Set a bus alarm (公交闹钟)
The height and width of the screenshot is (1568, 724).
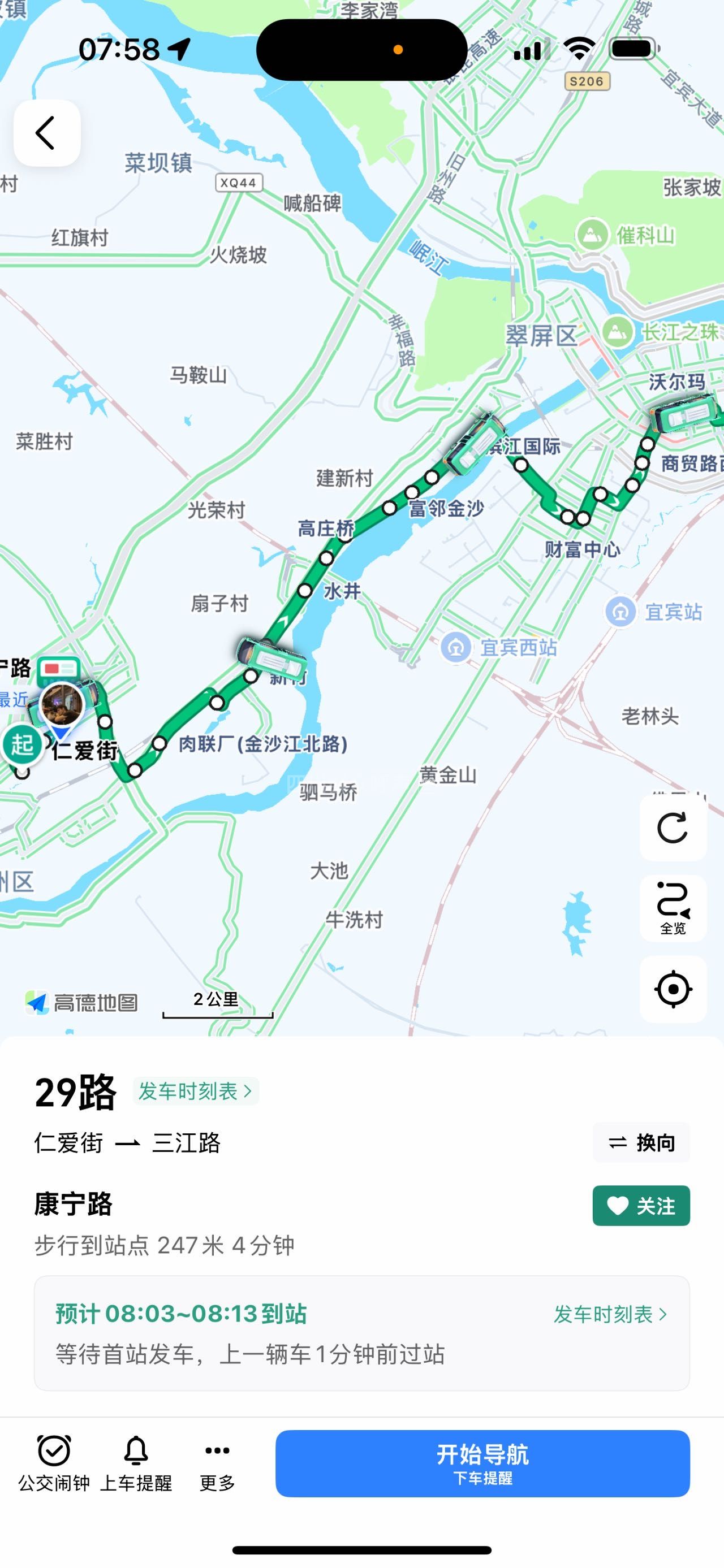coord(54,1463)
